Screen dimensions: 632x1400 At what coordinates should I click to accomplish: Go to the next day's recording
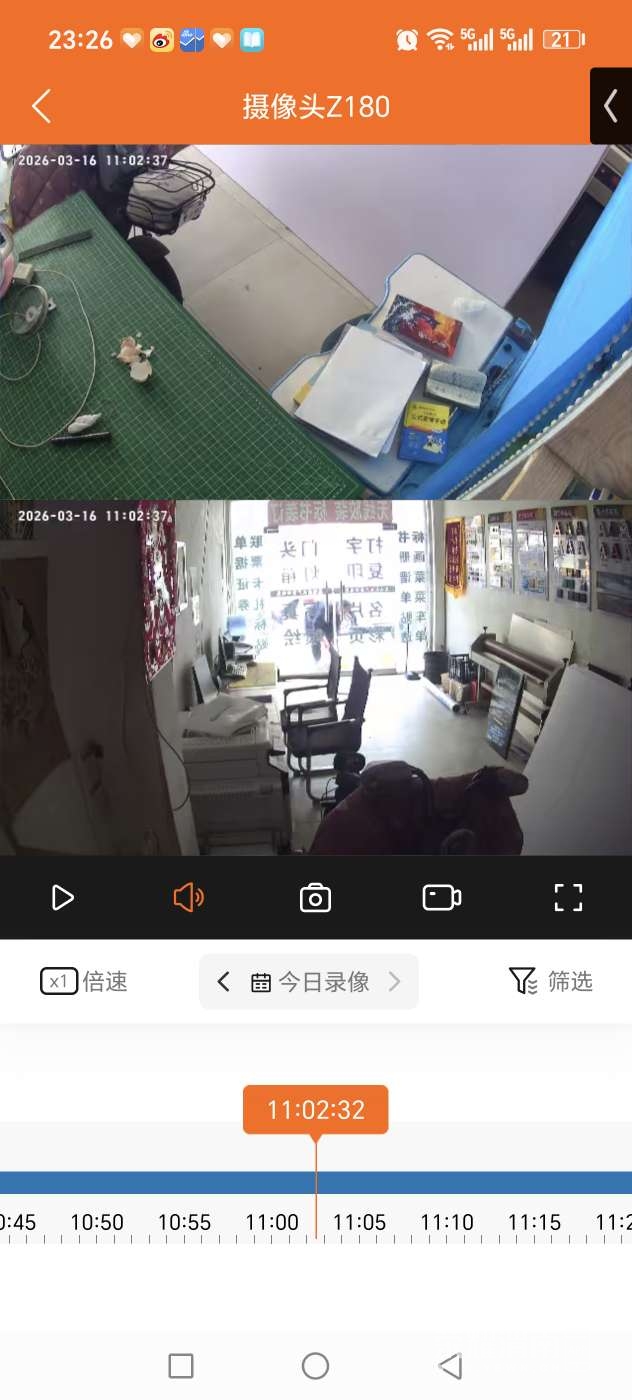(x=395, y=982)
